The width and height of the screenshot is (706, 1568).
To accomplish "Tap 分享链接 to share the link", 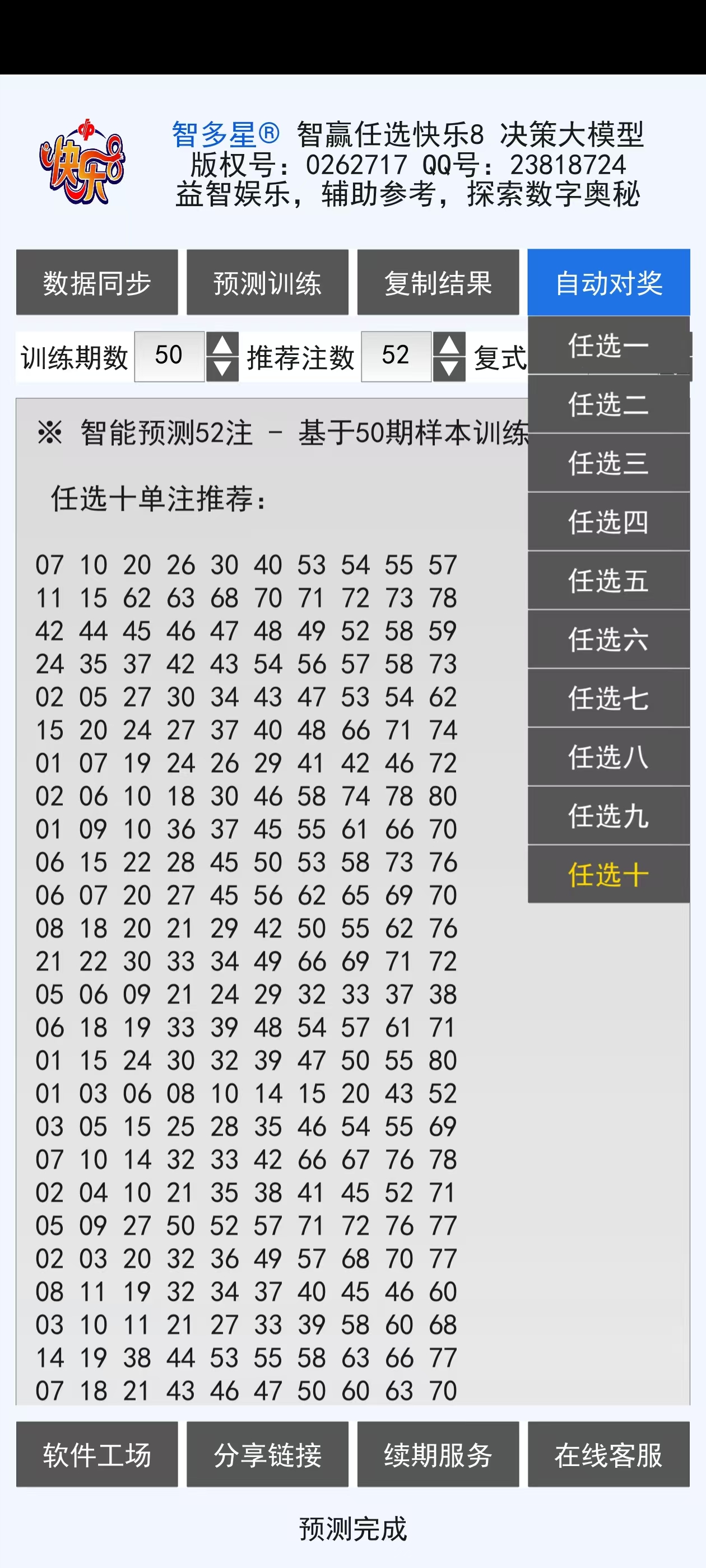I will pyautogui.click(x=267, y=1455).
